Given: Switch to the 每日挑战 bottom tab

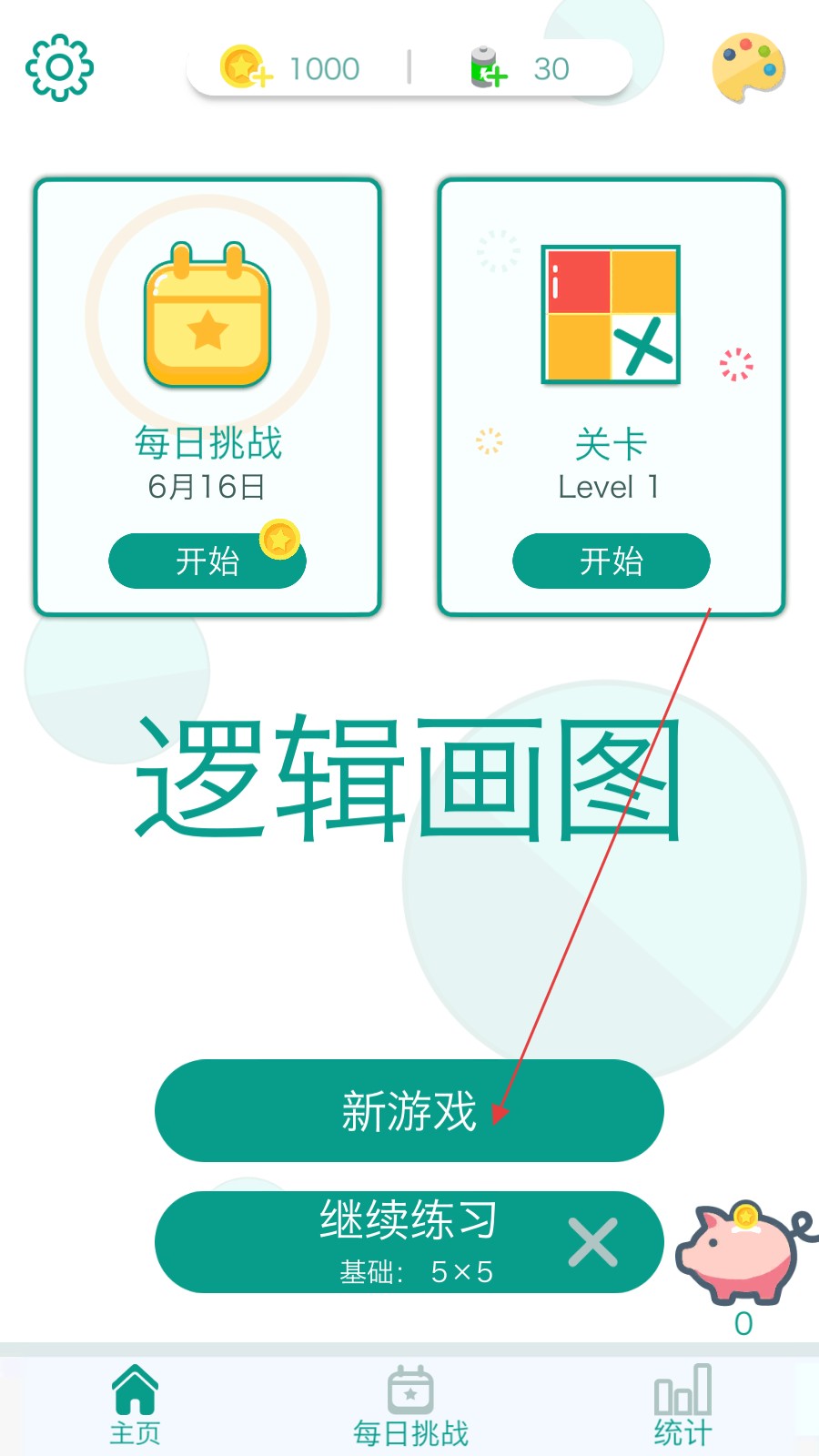Looking at the screenshot, I should tap(410, 1406).
